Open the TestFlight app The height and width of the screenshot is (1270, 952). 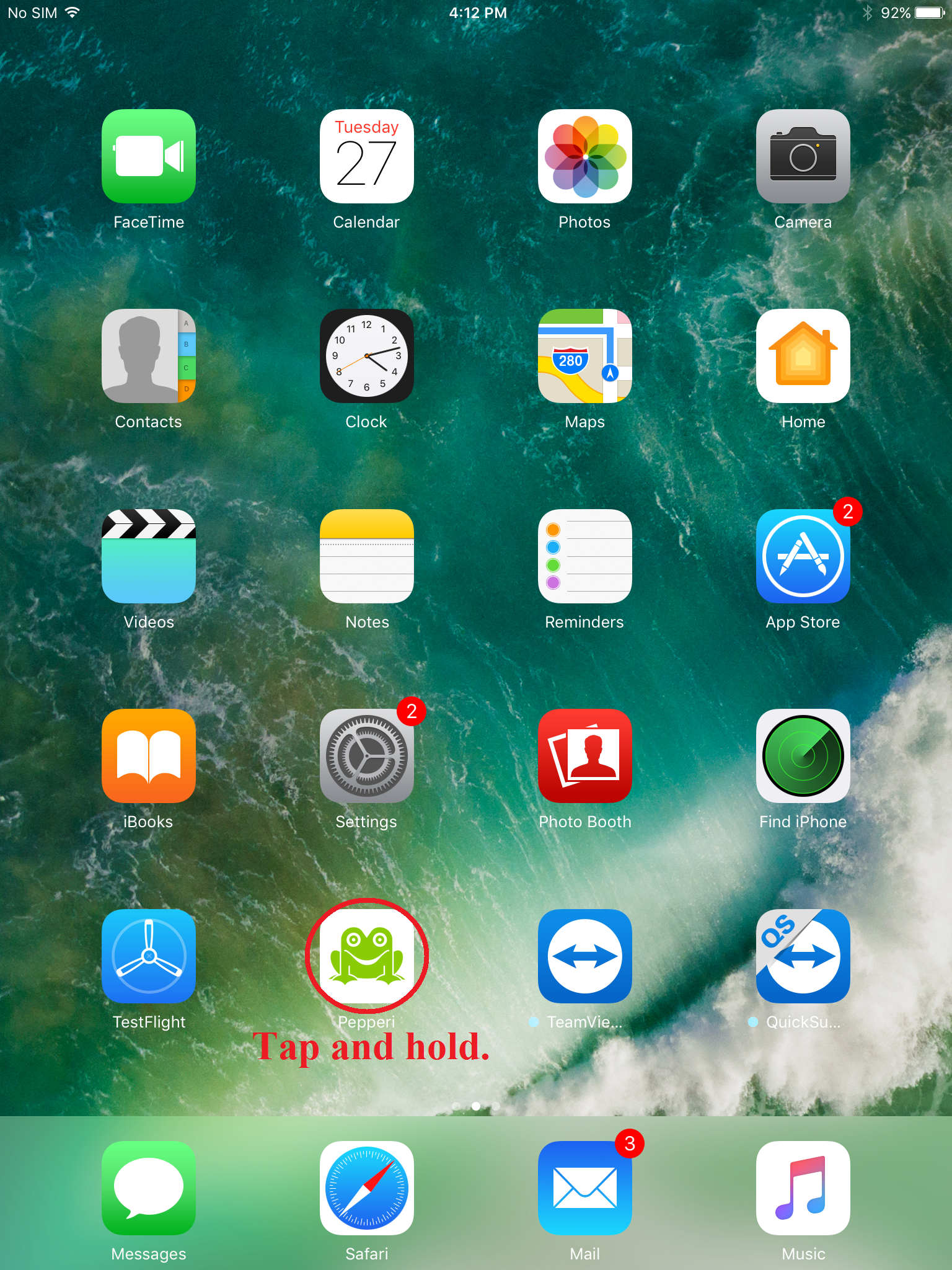point(149,956)
